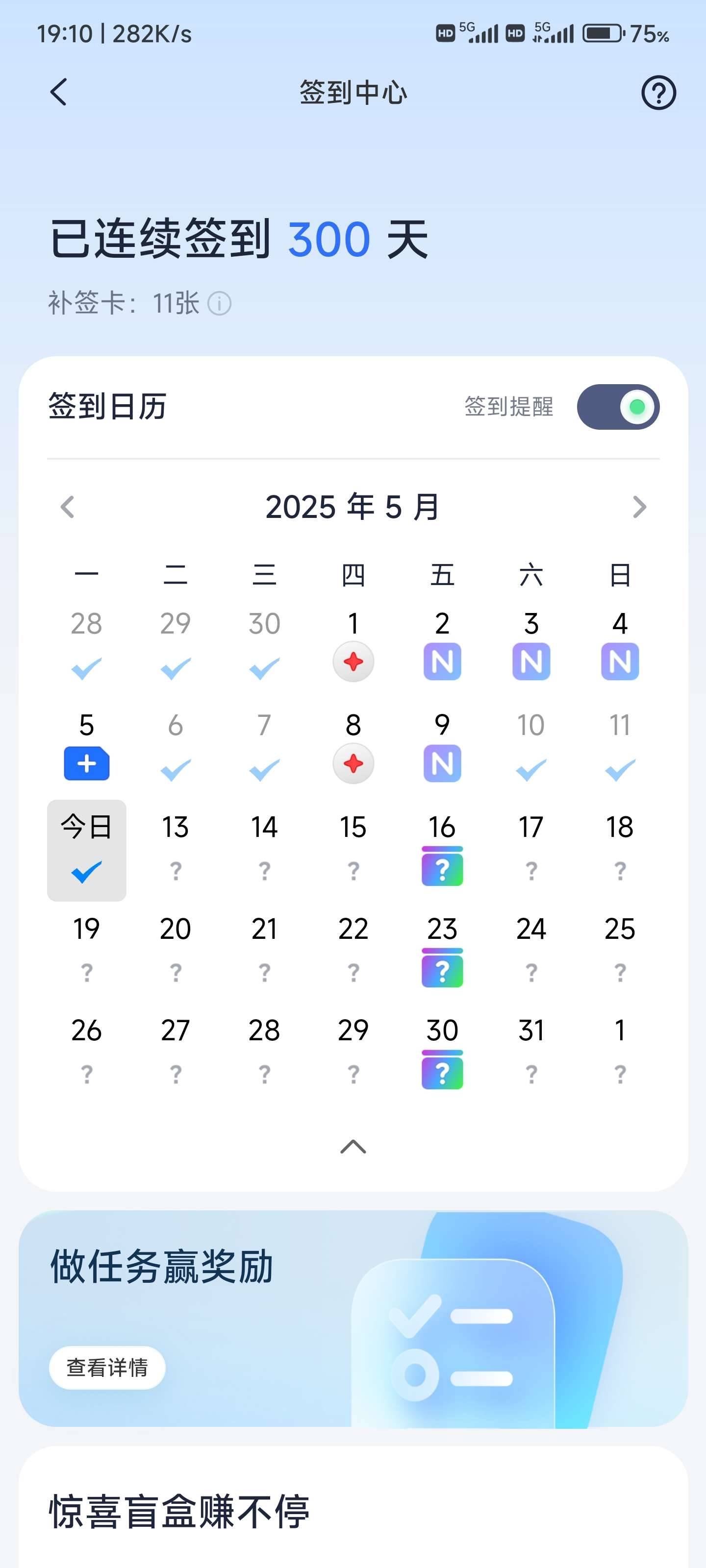Use make-up sign-in card on May 5
The width and height of the screenshot is (706, 1568).
point(86,763)
